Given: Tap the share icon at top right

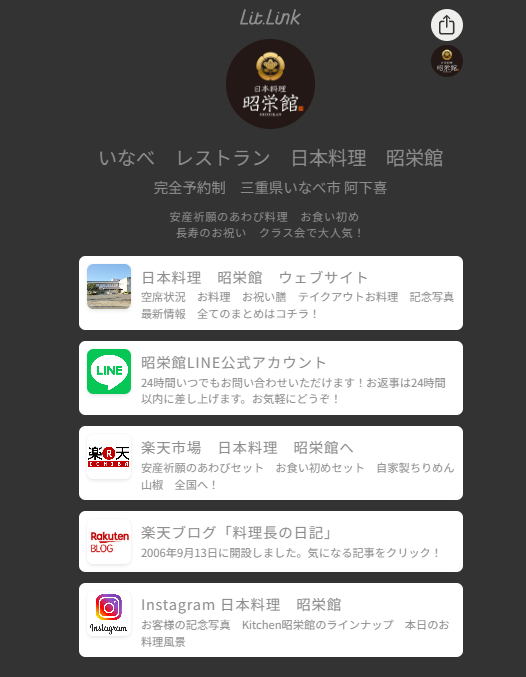Looking at the screenshot, I should [x=447, y=25].
